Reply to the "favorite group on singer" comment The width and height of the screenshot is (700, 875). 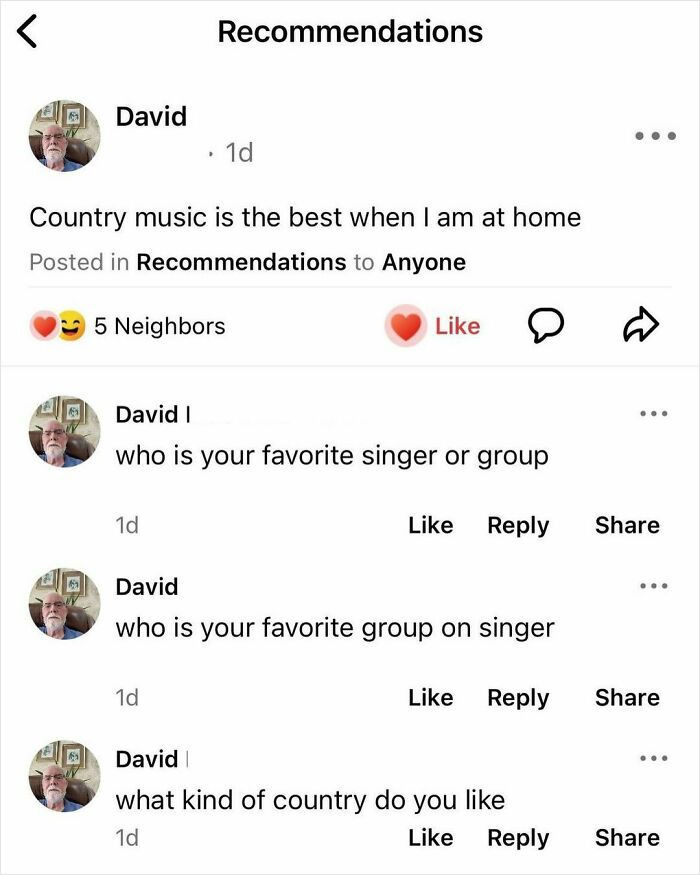click(518, 697)
